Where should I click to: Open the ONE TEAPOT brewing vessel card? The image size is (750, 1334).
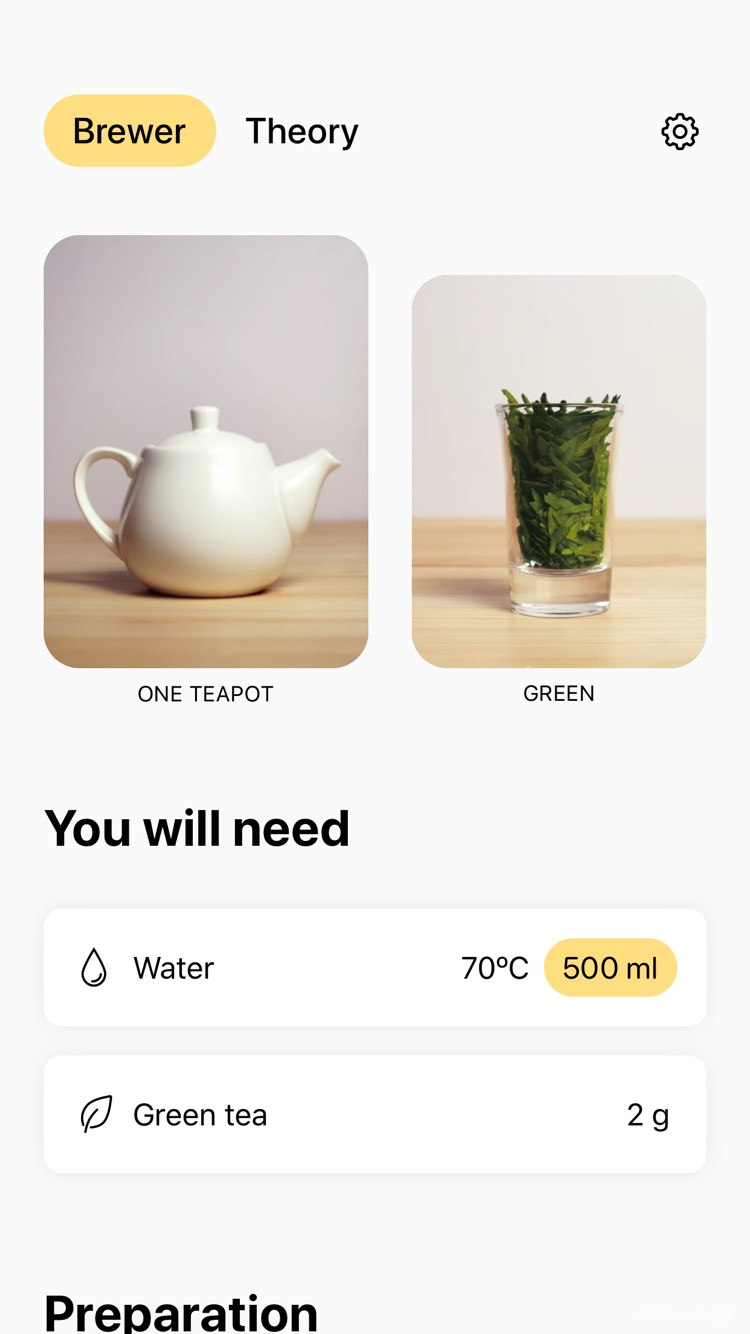205,452
